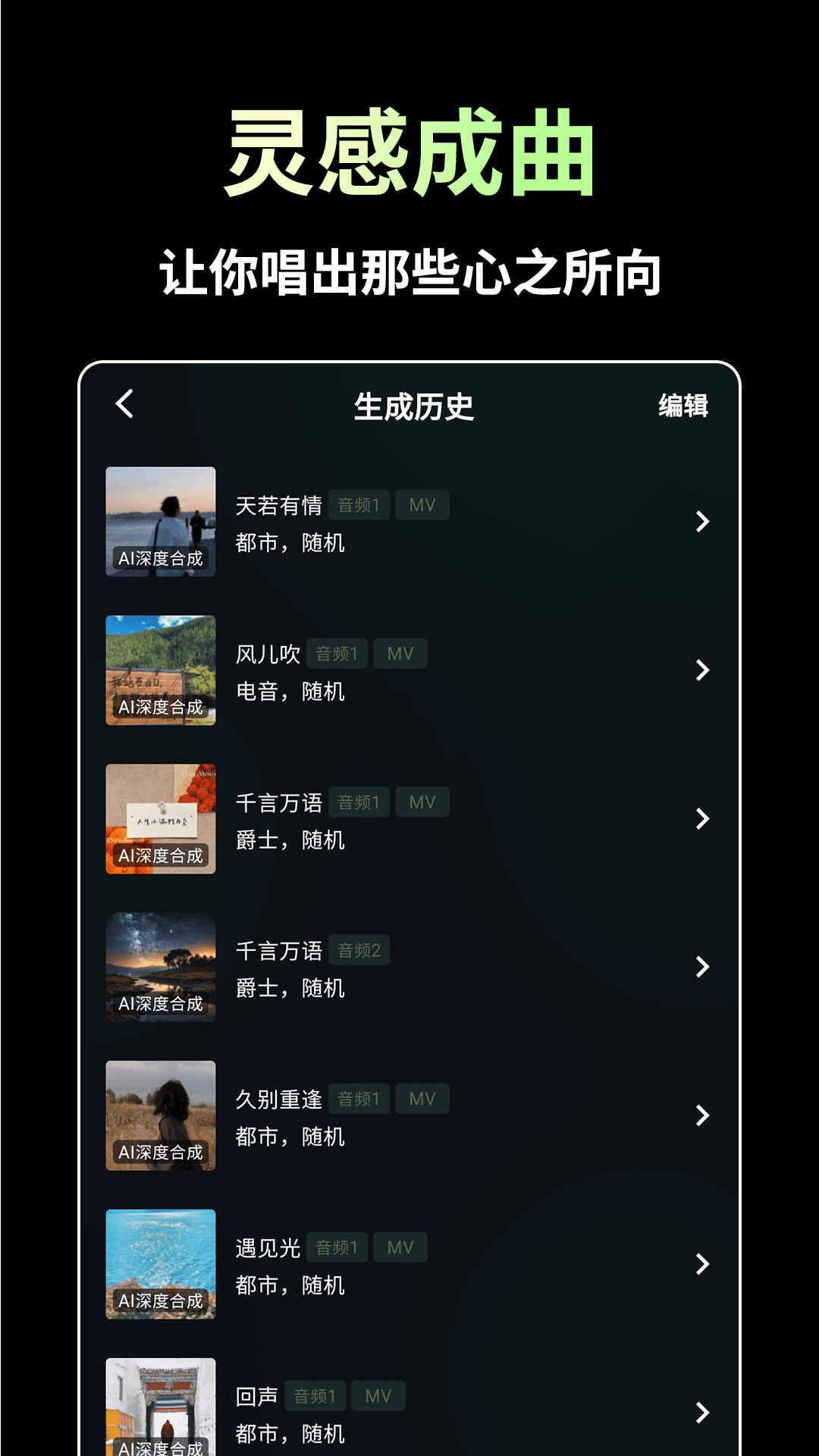Tap the 音频2 badge on 千言万语

[x=359, y=950]
